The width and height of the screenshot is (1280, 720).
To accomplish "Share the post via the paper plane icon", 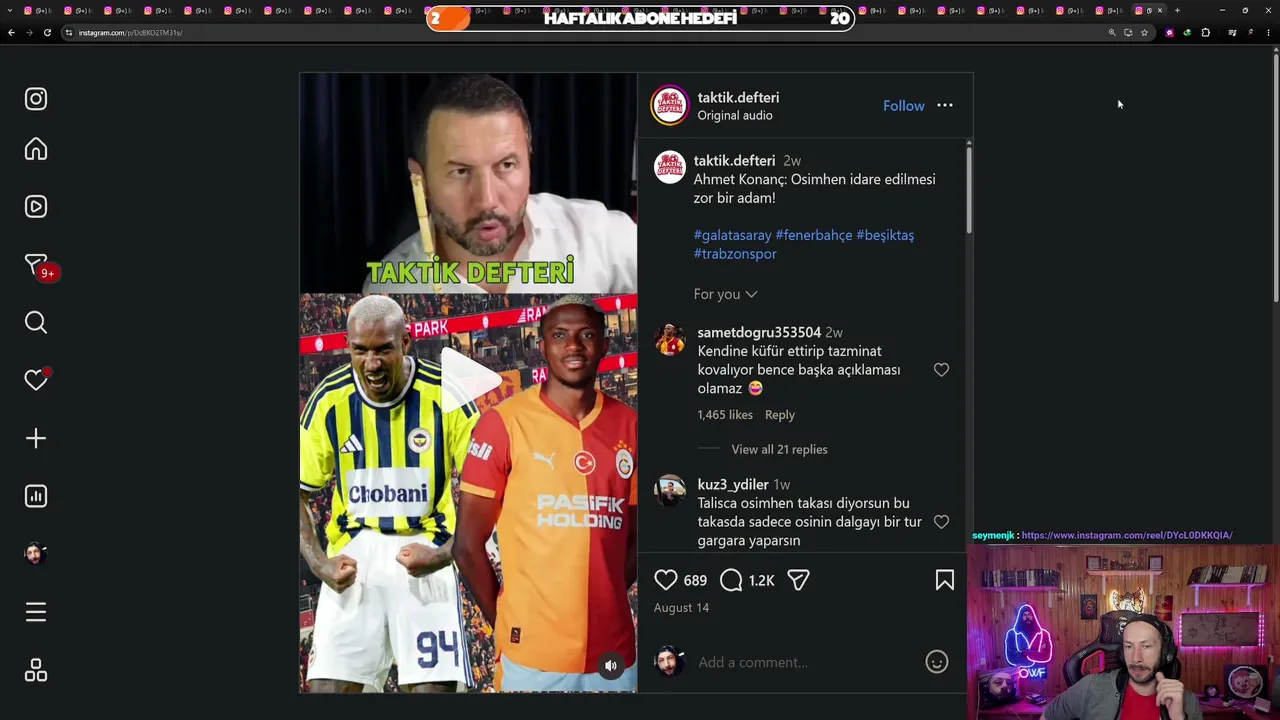I will pos(798,580).
